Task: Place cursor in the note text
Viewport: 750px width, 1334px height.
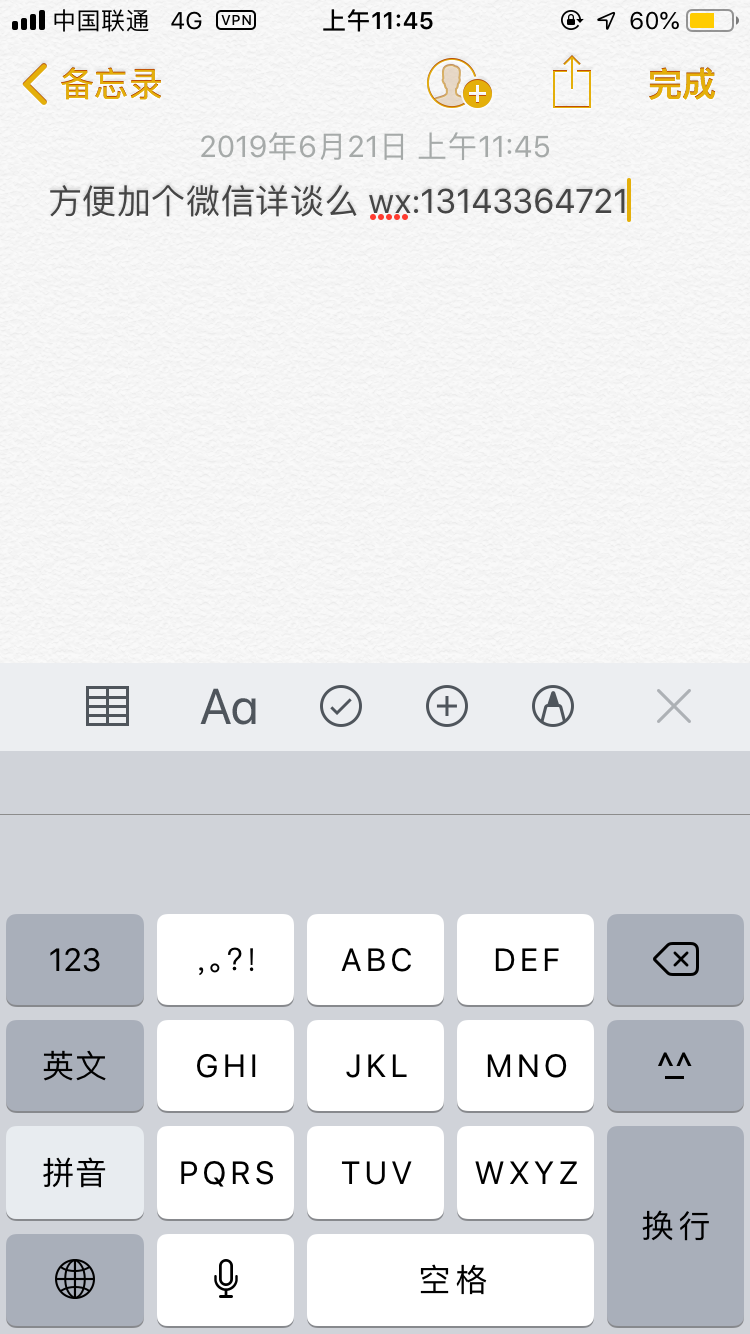Action: pos(340,202)
